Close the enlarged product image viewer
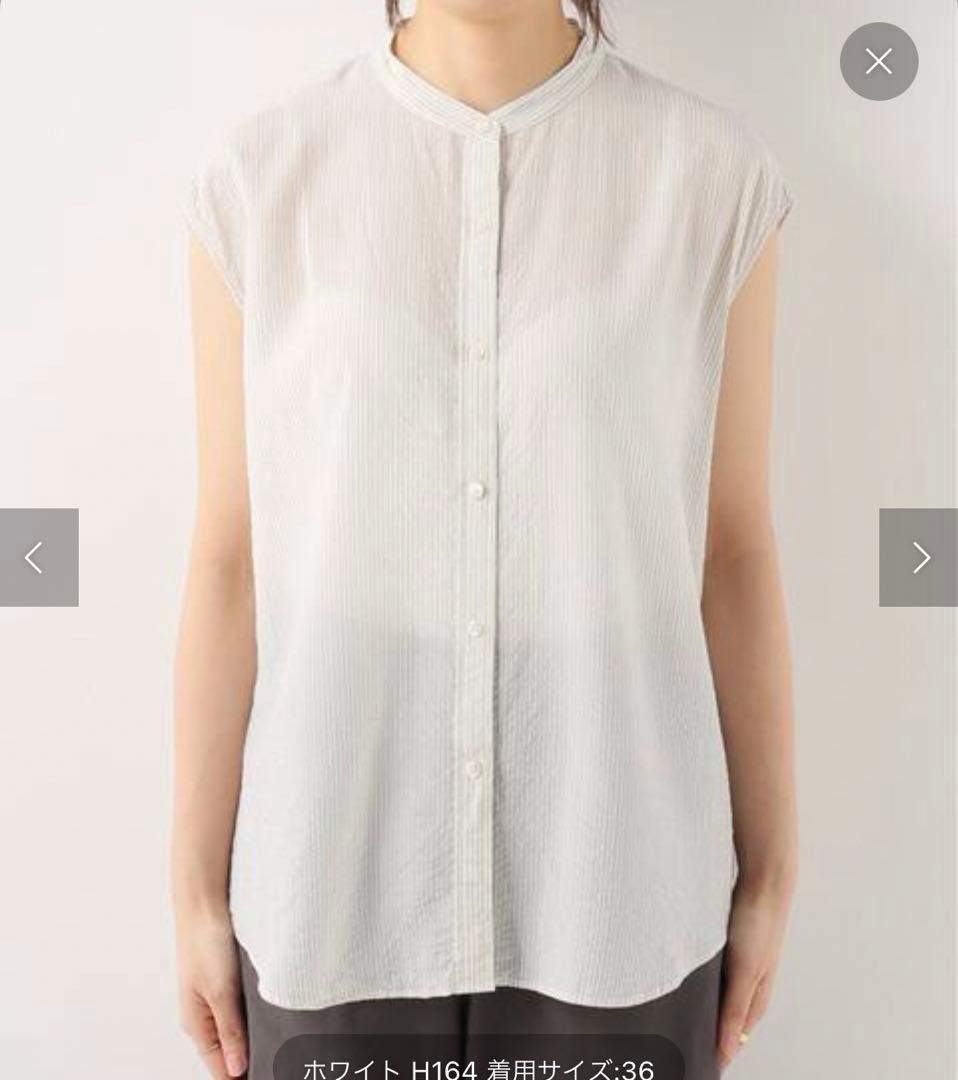 [x=879, y=61]
